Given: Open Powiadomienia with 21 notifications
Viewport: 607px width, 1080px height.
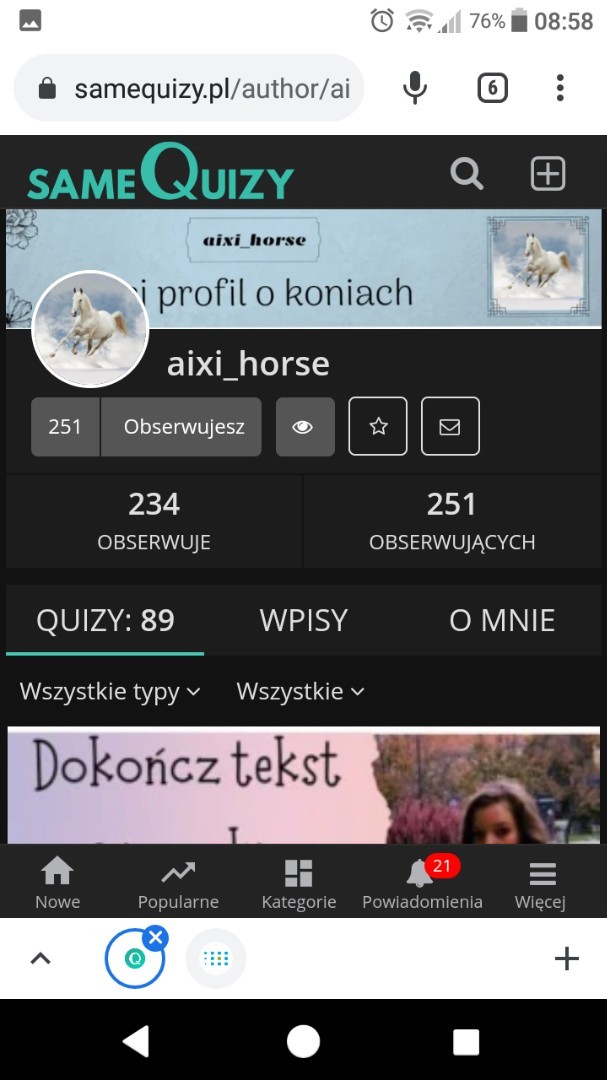Looking at the screenshot, I should click(421, 882).
